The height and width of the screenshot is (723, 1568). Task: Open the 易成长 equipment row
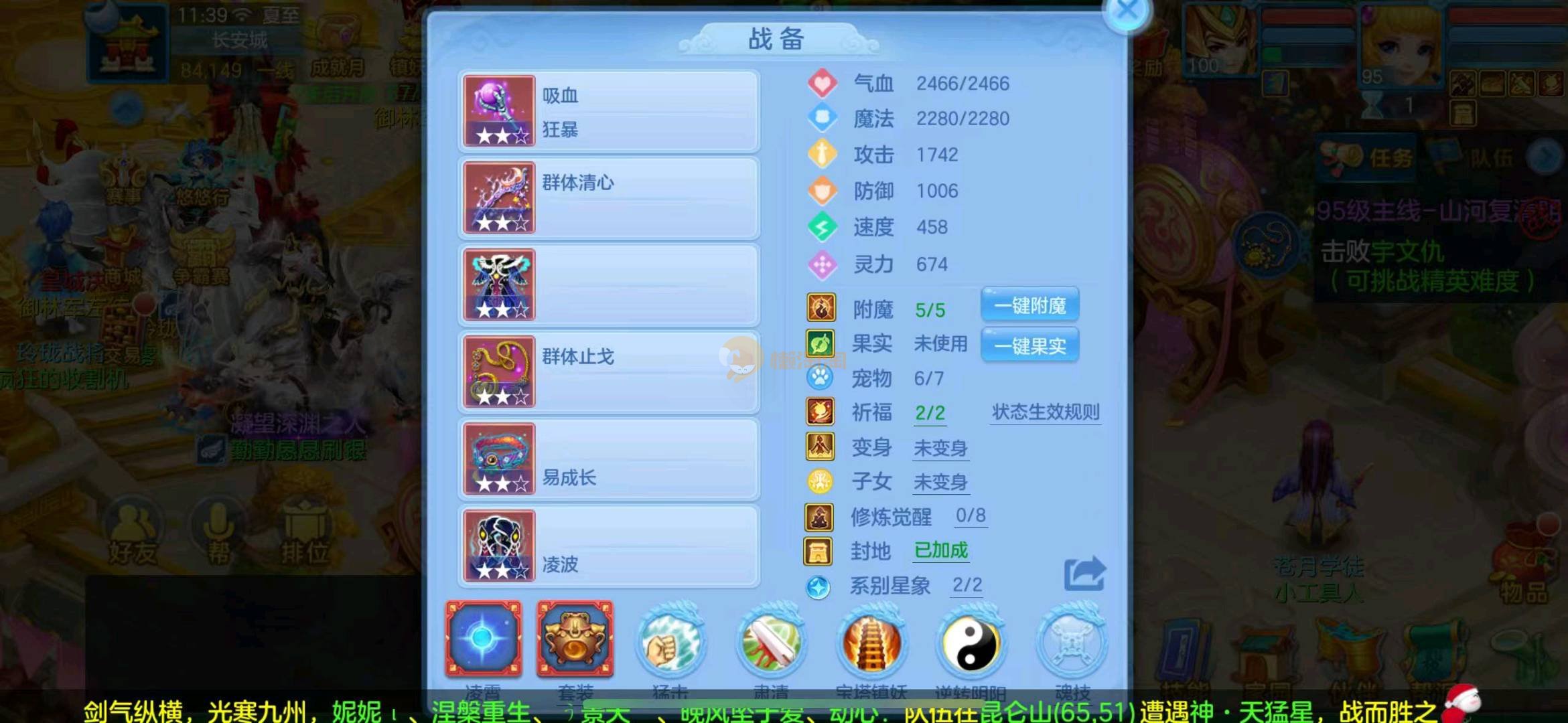(608, 459)
